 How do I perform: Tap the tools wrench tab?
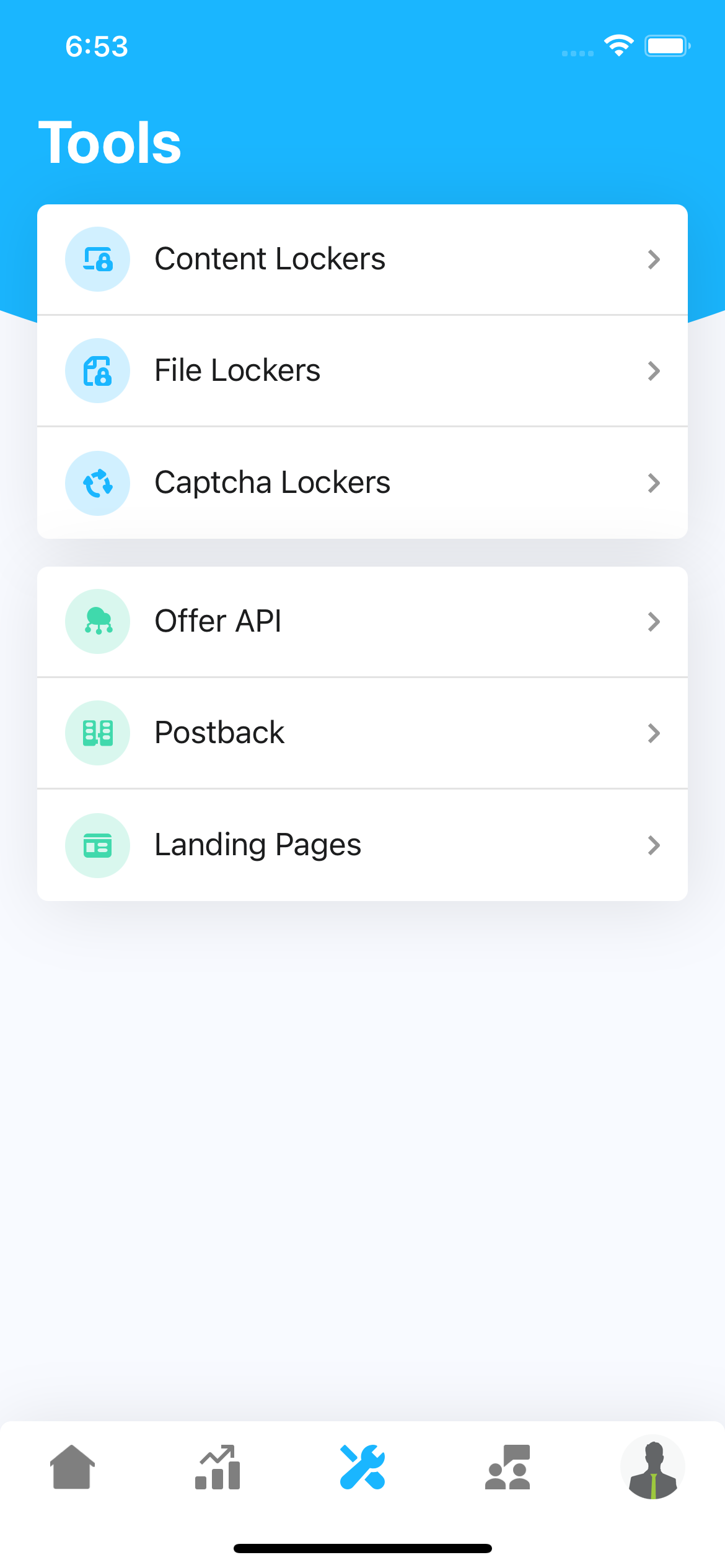362,1467
